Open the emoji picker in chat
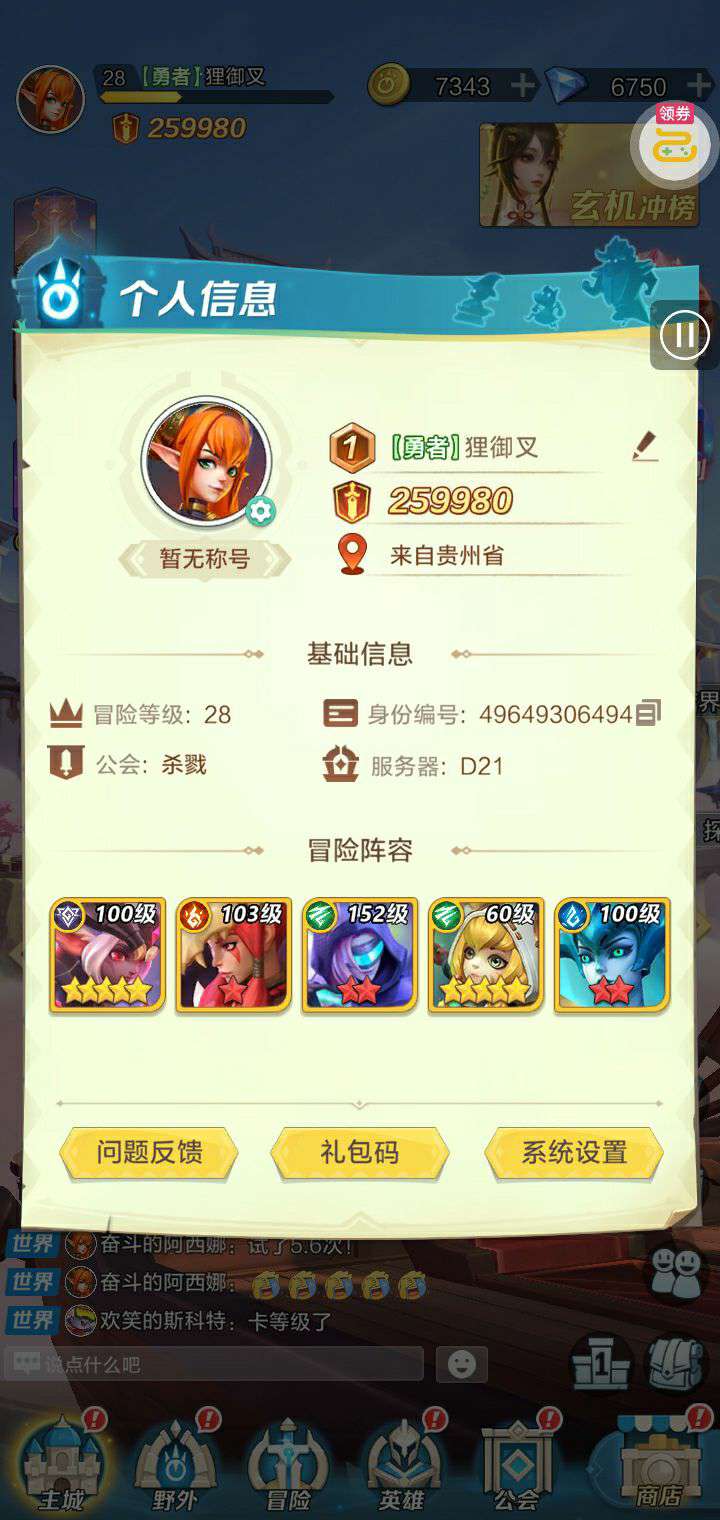The height and width of the screenshot is (1520, 720). (462, 1364)
